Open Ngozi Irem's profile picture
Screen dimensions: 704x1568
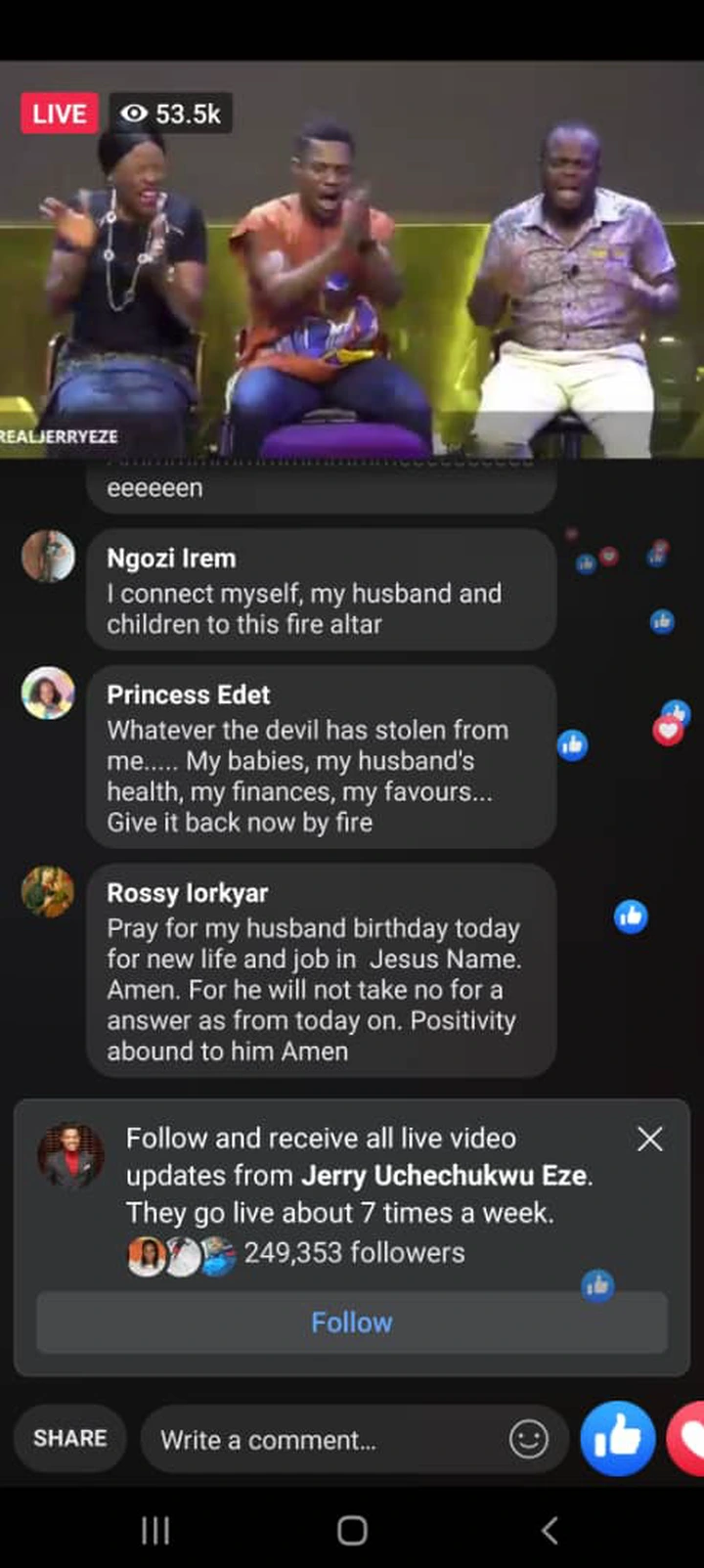click(48, 557)
